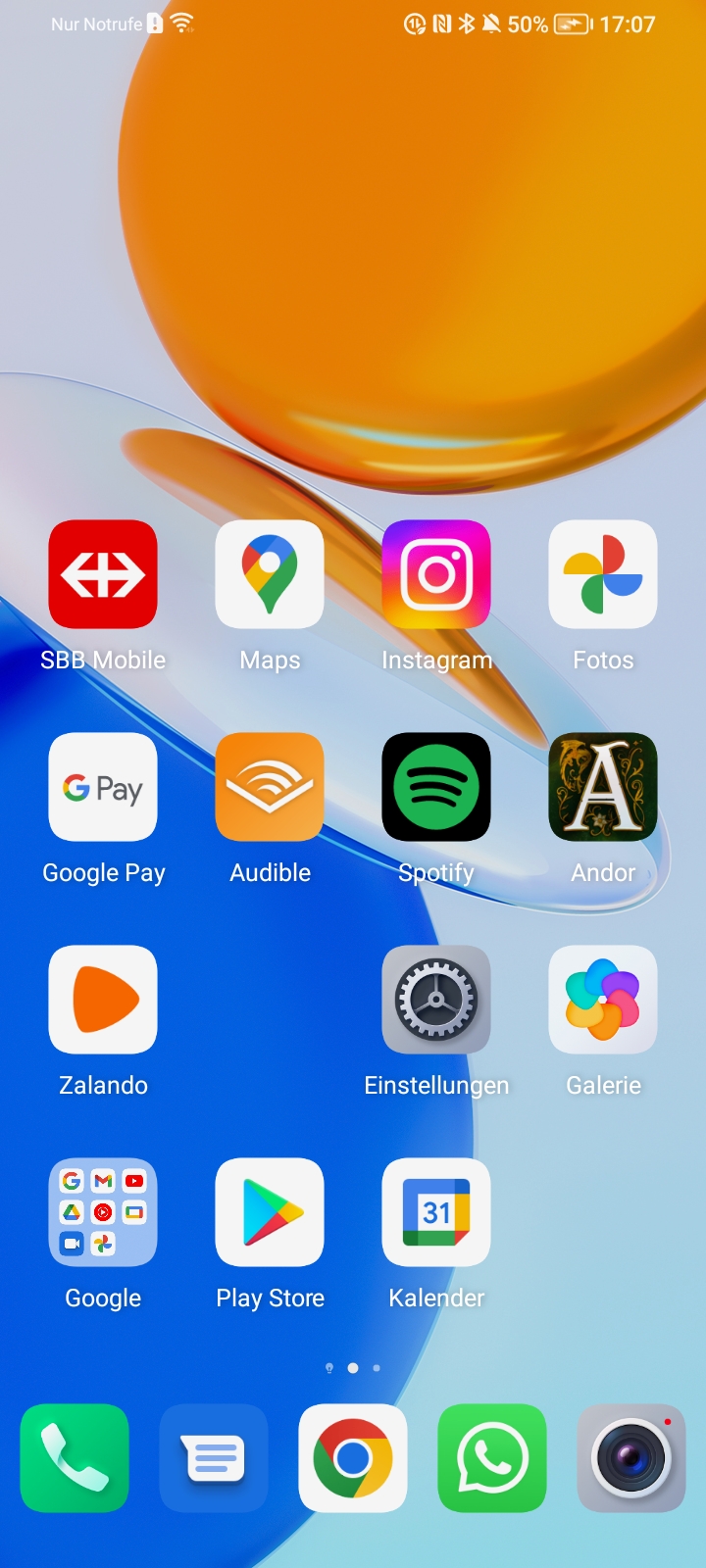
Task: Open Instagram
Action: (436, 574)
